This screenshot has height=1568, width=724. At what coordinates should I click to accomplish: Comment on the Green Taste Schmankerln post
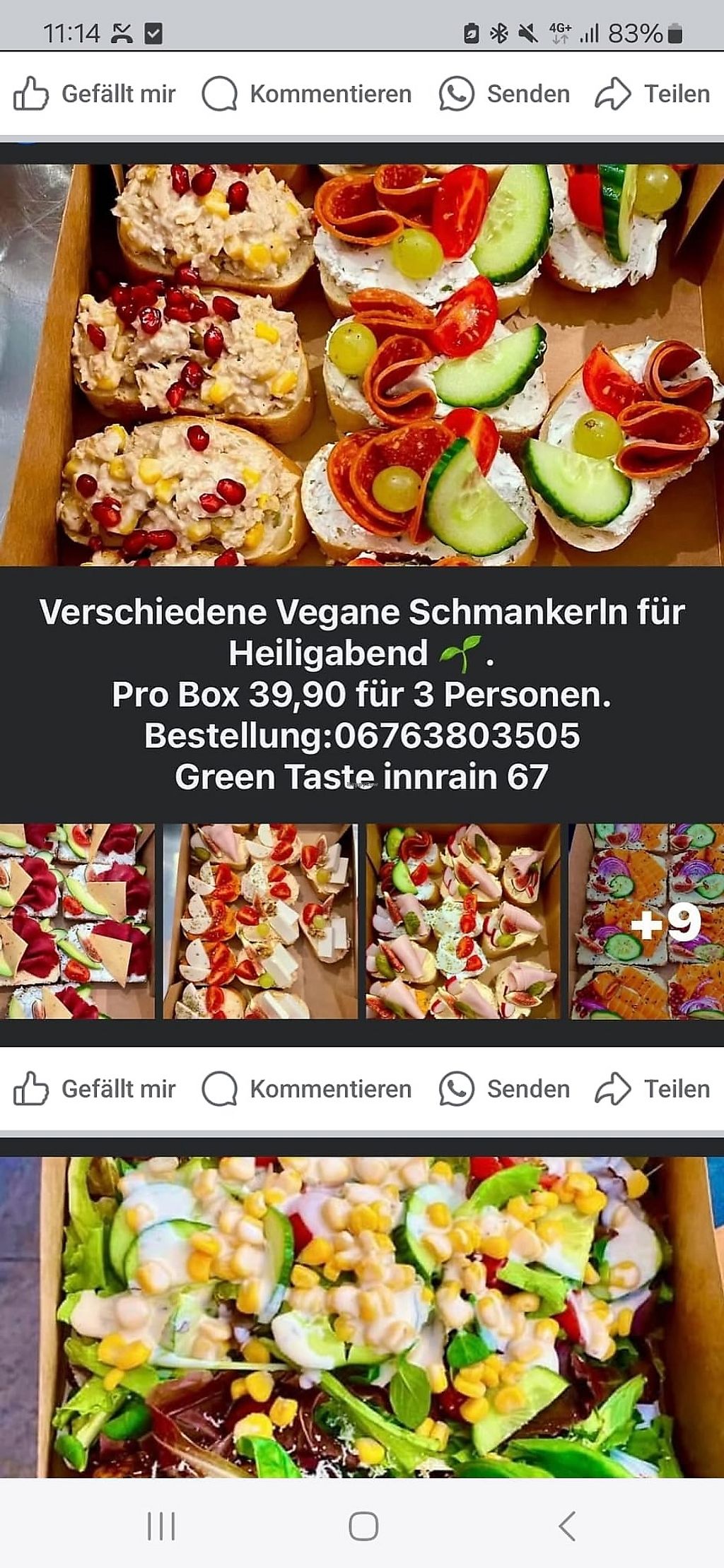[307, 1089]
